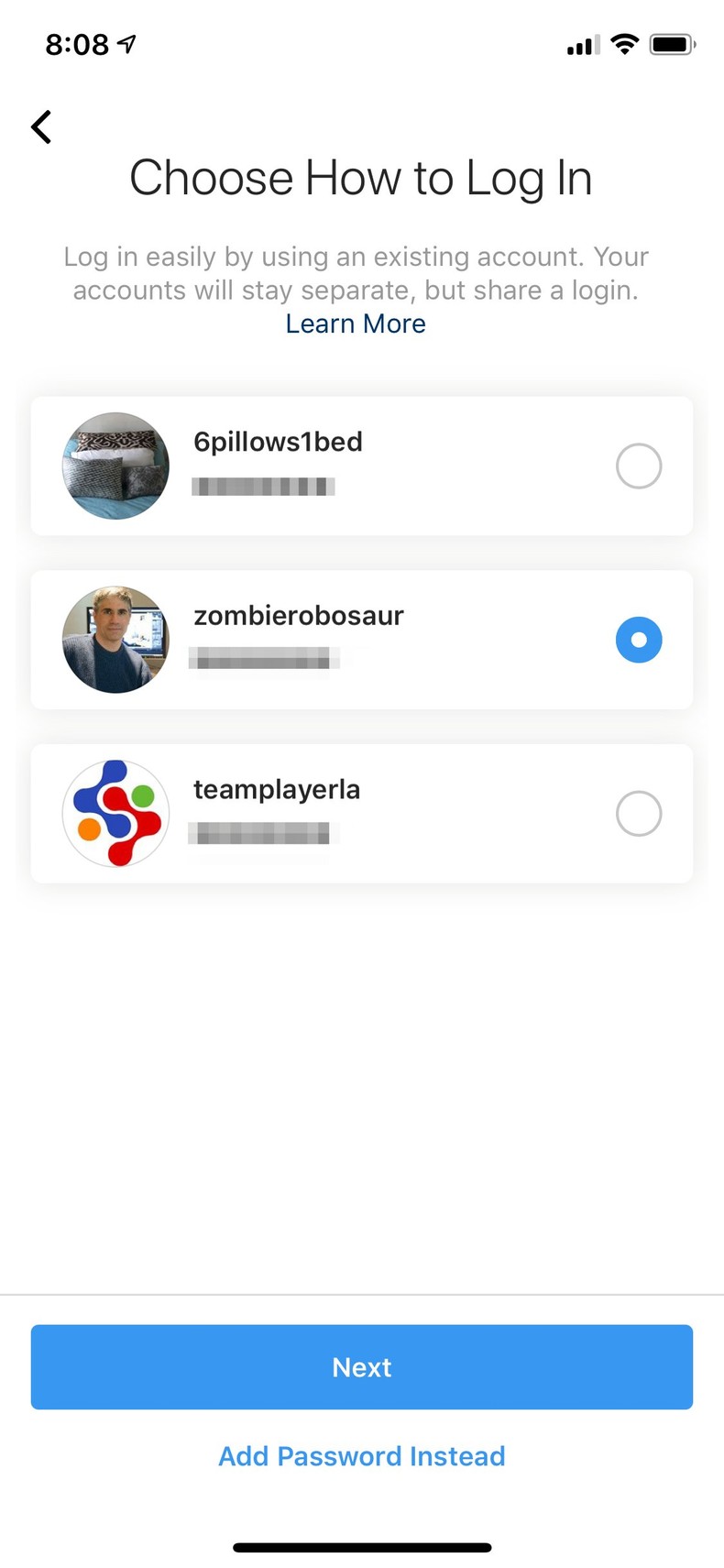Choose Add Password Instead
724x1568 pixels.
click(362, 1455)
